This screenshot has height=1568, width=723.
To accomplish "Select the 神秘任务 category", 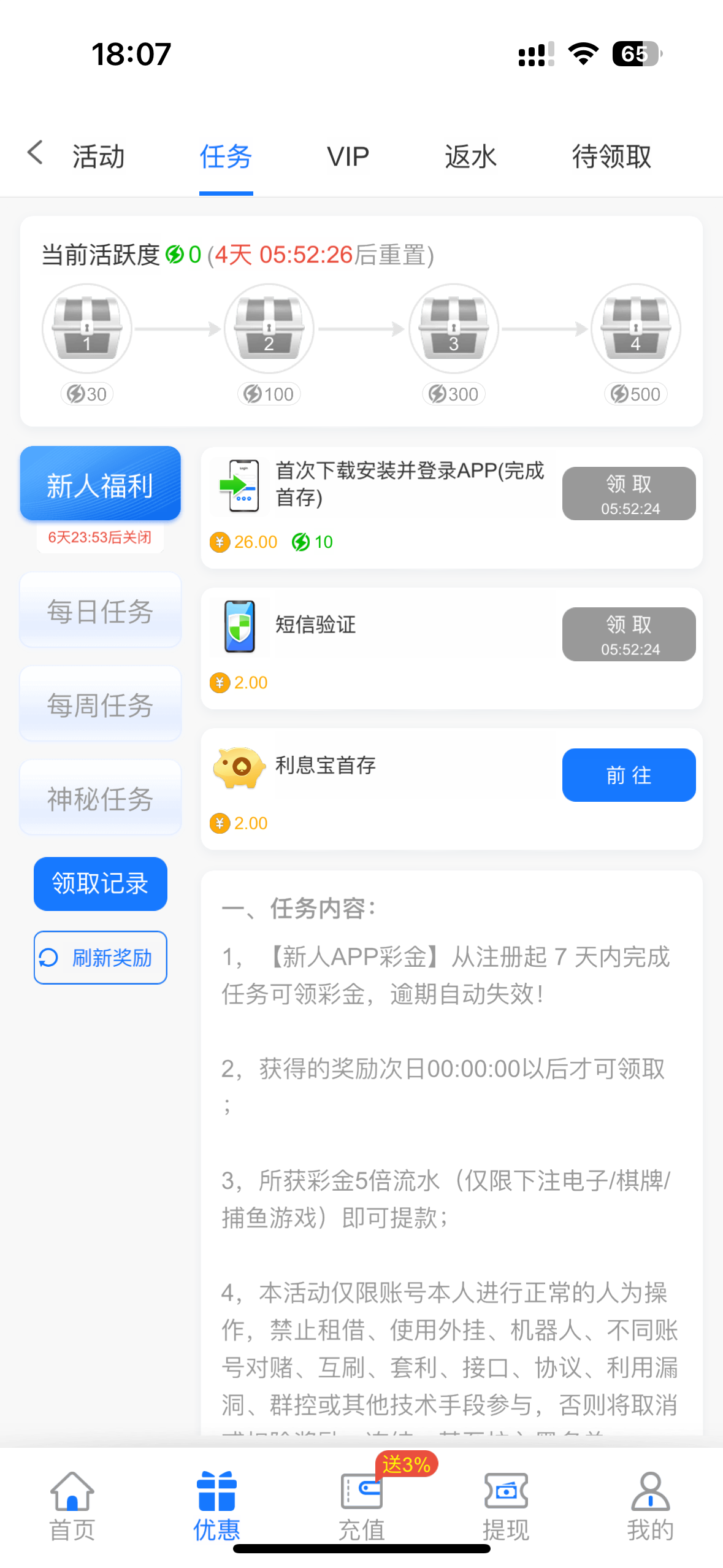I will (101, 798).
